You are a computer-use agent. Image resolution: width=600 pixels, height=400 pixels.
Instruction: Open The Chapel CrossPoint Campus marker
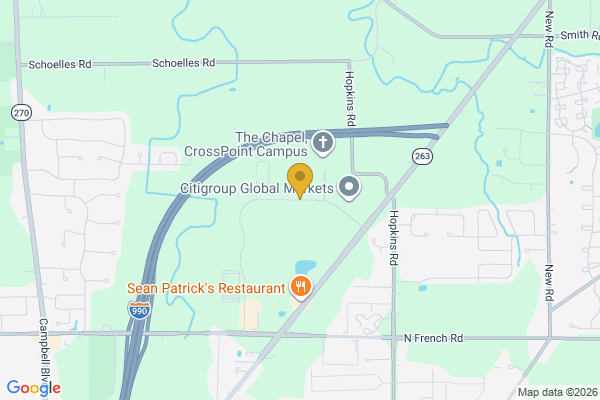click(x=323, y=144)
